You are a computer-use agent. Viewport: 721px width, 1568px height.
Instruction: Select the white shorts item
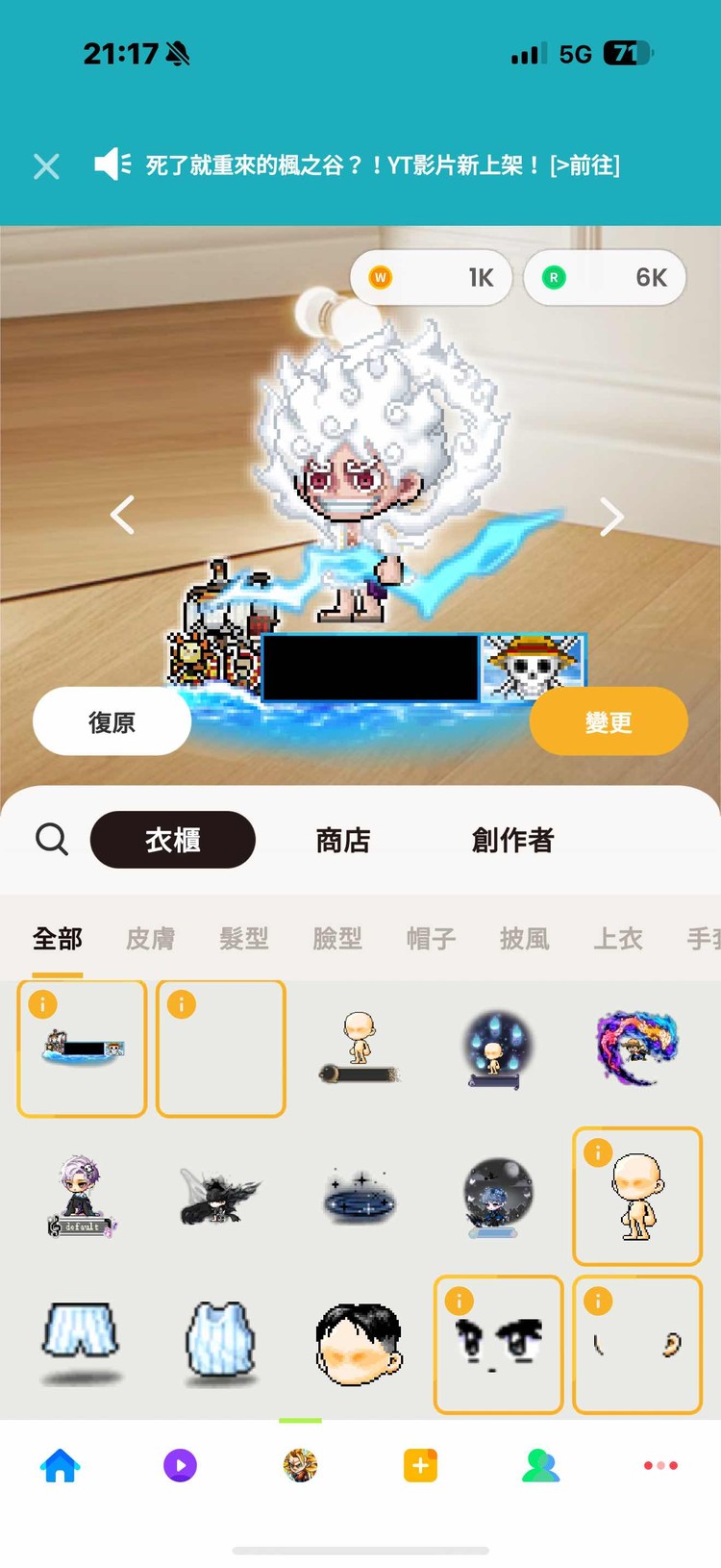click(81, 1338)
